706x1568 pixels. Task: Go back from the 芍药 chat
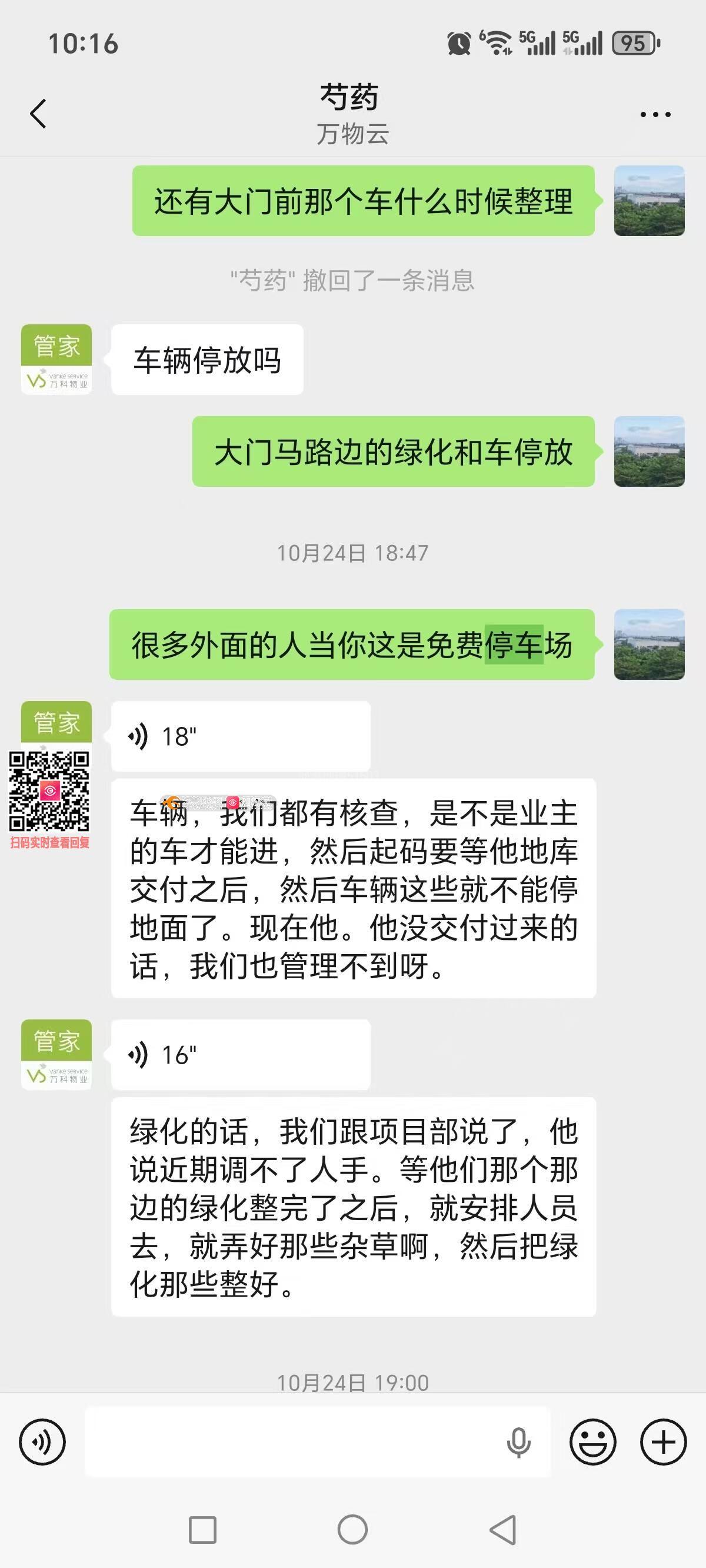[38, 114]
